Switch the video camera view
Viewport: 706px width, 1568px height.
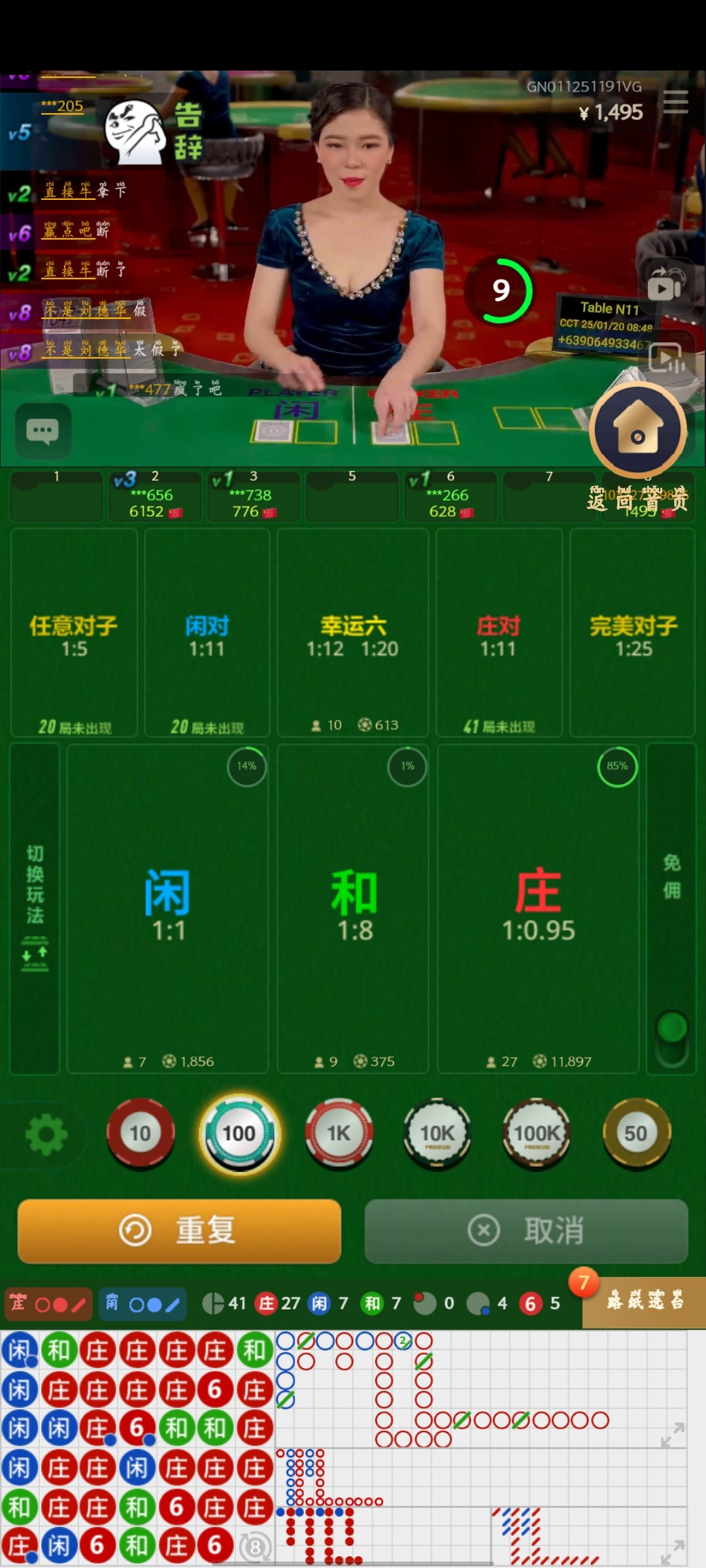(665, 285)
